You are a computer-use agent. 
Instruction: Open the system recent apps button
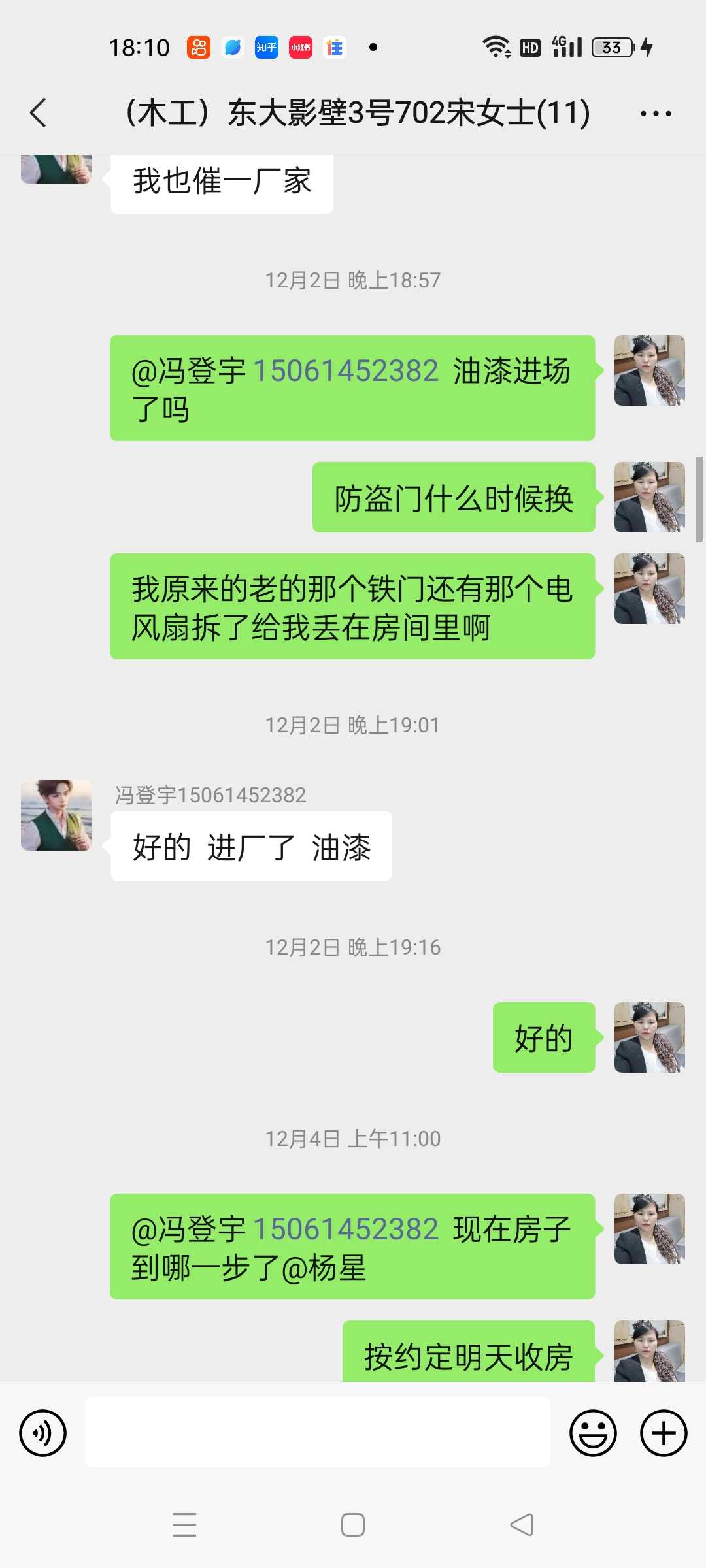[184, 1525]
